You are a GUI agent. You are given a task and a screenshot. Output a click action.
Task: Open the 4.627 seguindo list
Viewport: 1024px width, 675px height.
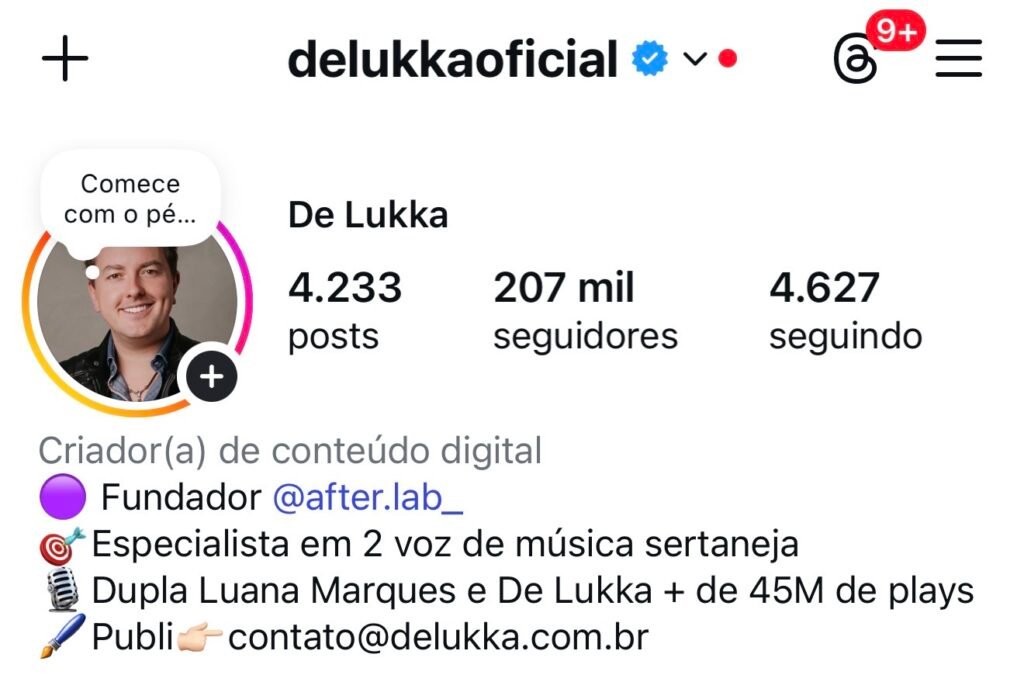click(845, 310)
